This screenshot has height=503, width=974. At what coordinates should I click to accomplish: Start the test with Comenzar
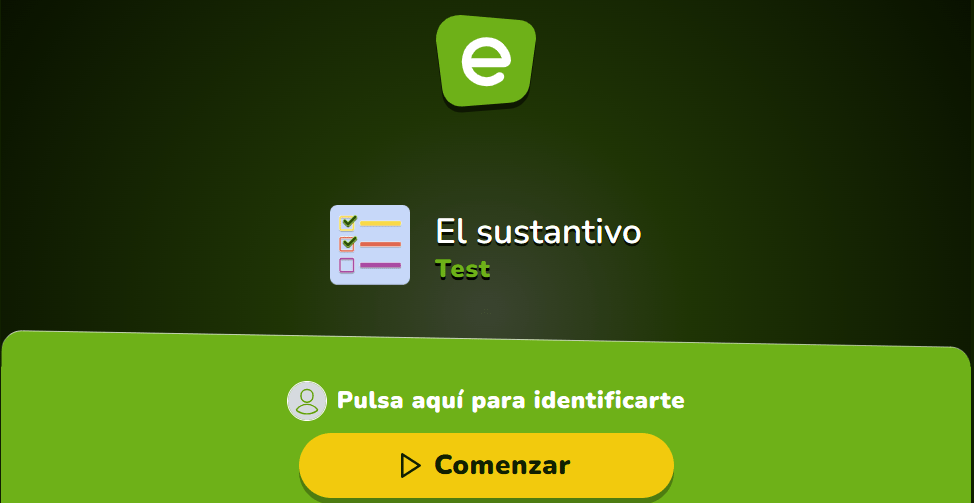click(486, 465)
